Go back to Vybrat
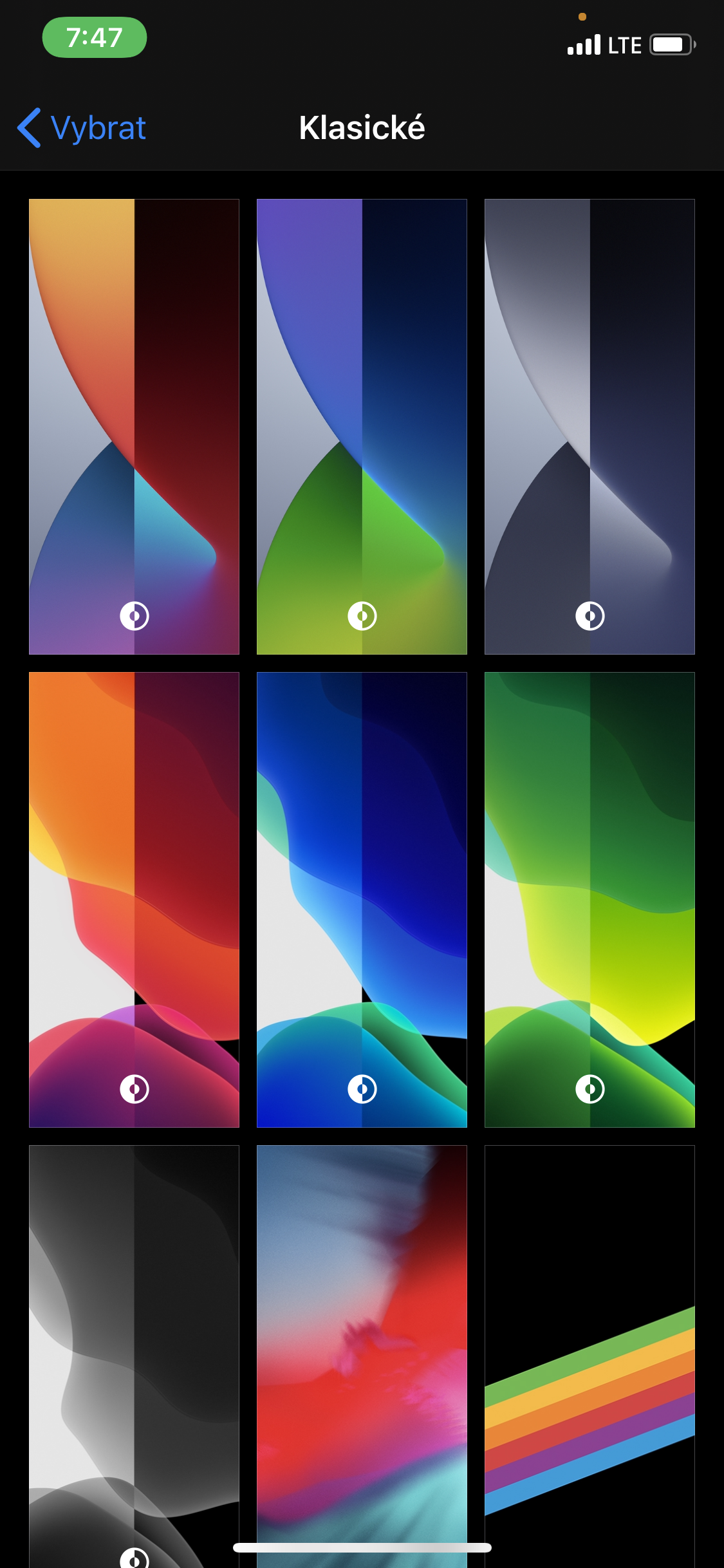 82,128
